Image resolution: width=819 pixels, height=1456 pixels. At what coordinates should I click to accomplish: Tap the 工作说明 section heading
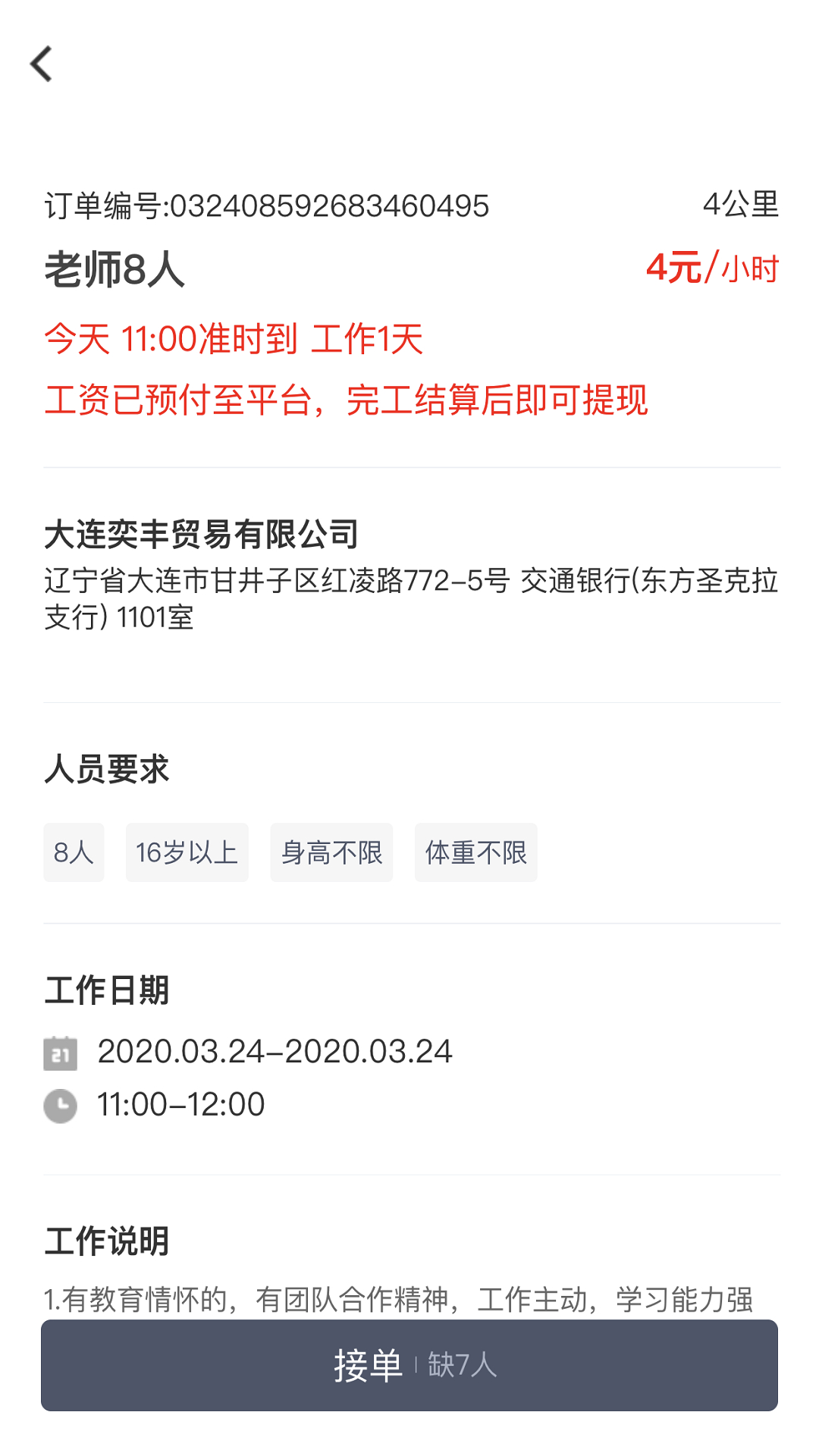[x=109, y=1242]
